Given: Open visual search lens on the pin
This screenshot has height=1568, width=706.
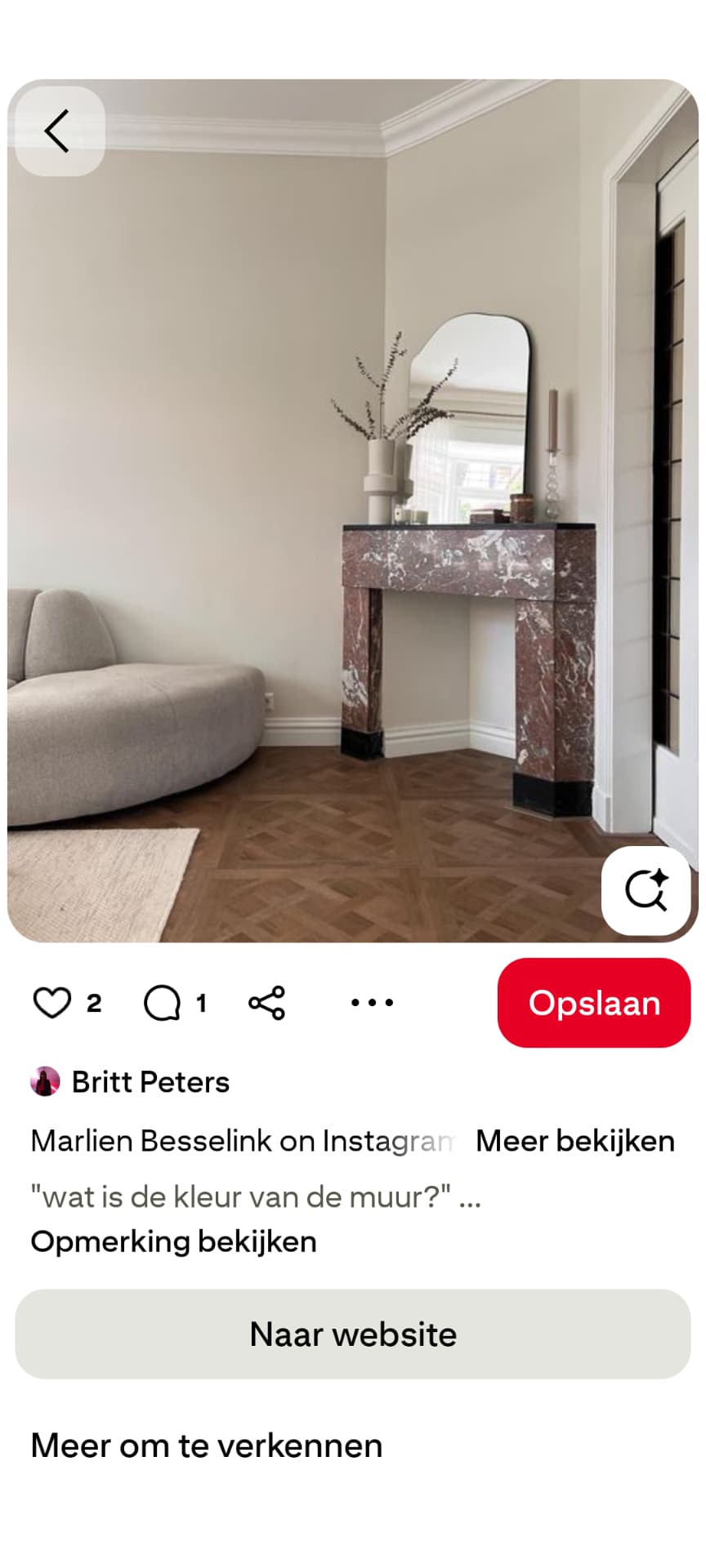Looking at the screenshot, I should pyautogui.click(x=646, y=889).
